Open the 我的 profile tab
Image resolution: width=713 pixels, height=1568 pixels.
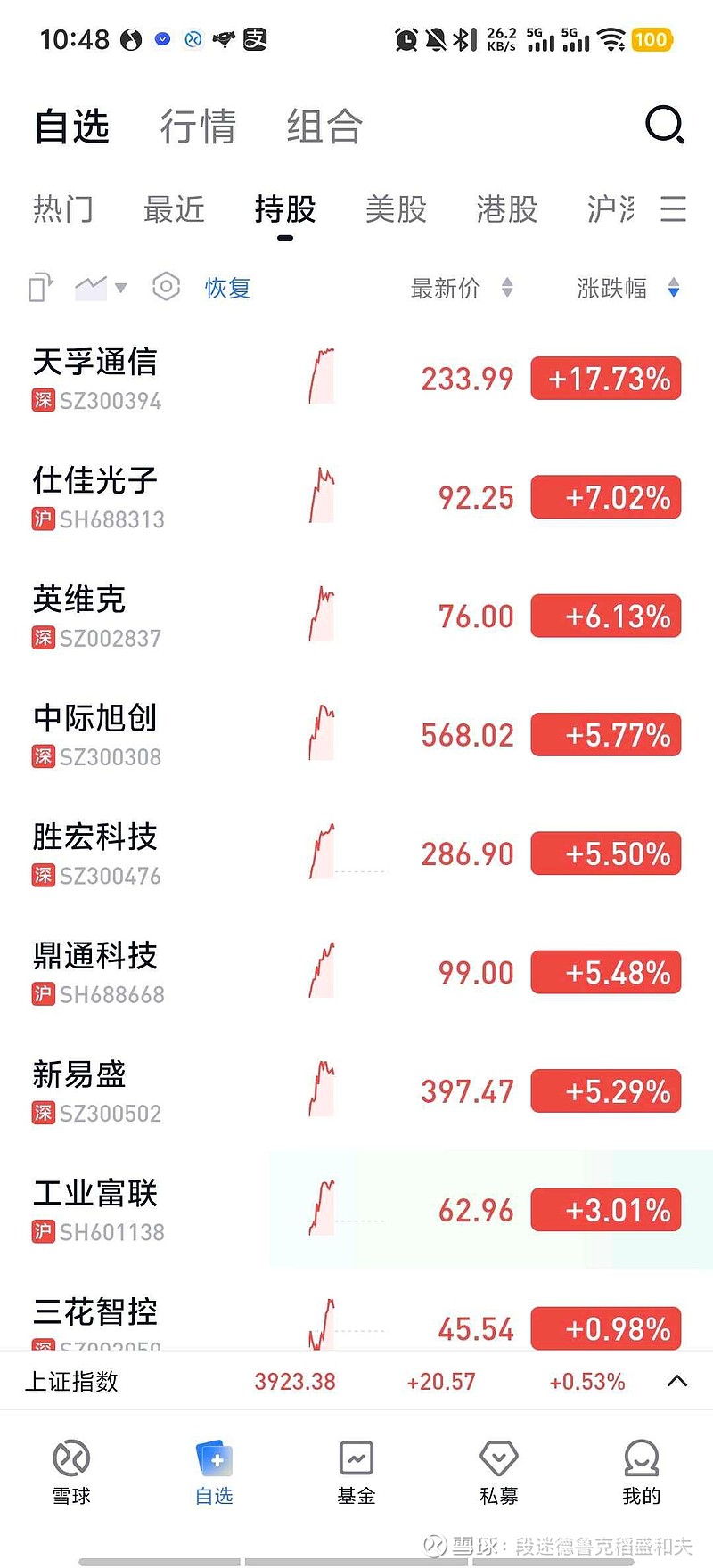pyautogui.click(x=641, y=1473)
